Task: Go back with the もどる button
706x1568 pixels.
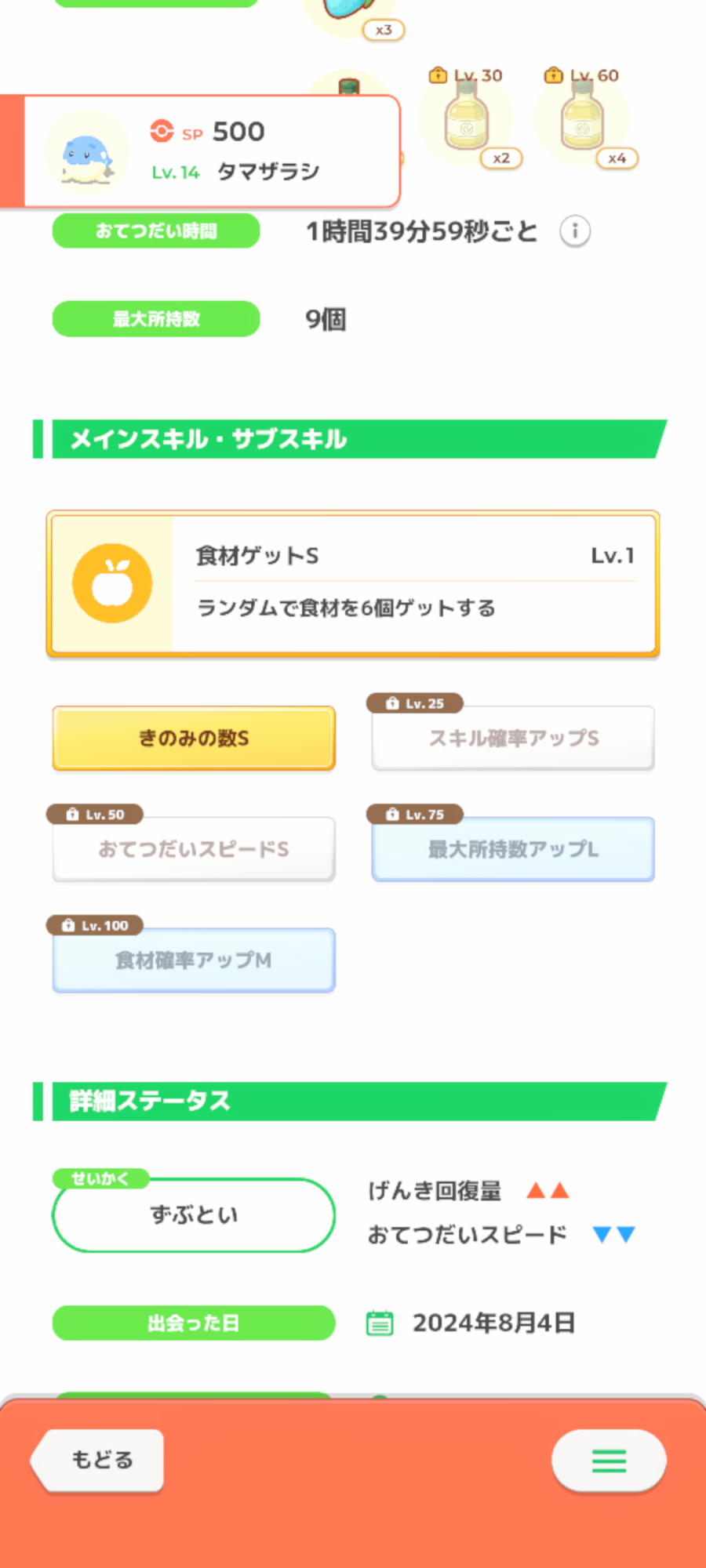Action: click(97, 1460)
